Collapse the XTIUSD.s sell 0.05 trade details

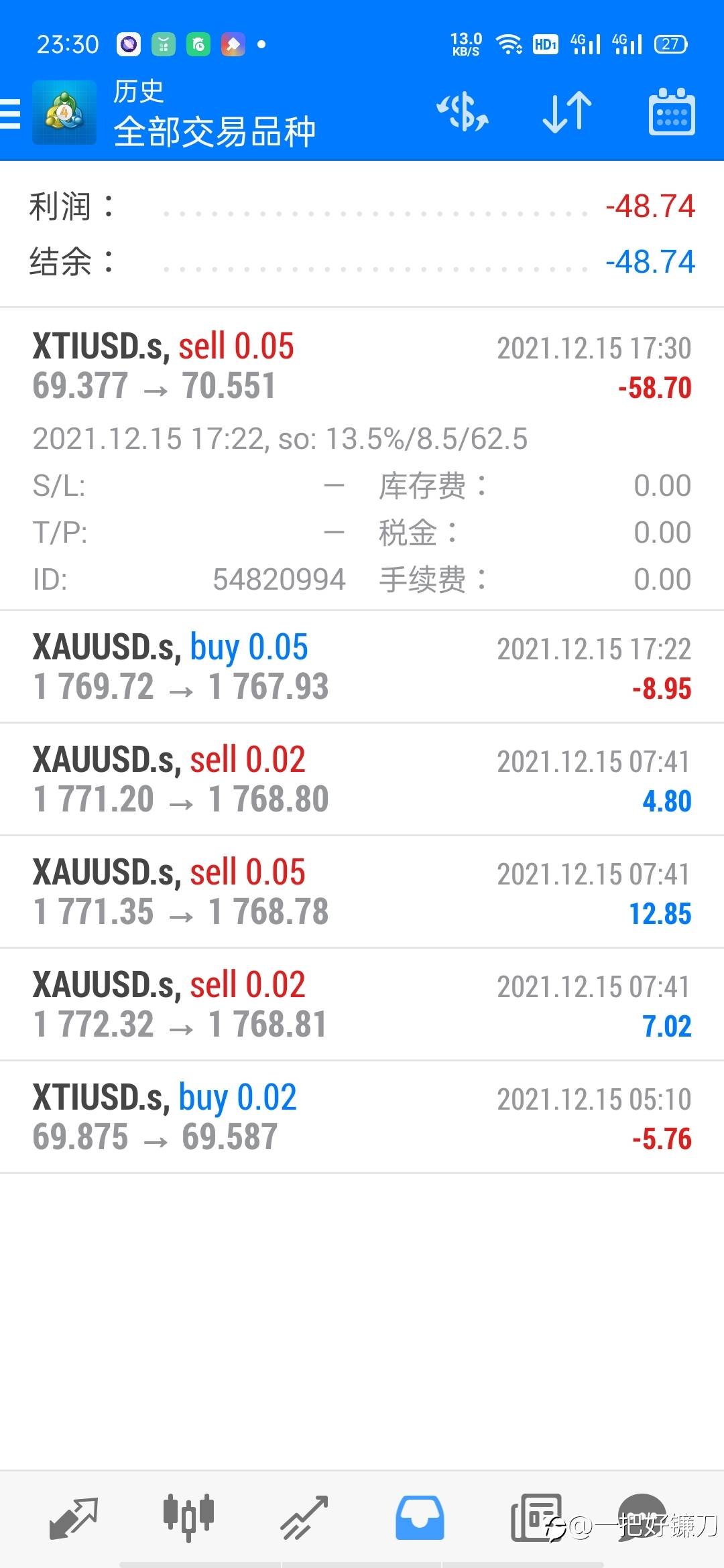pyautogui.click(x=362, y=459)
